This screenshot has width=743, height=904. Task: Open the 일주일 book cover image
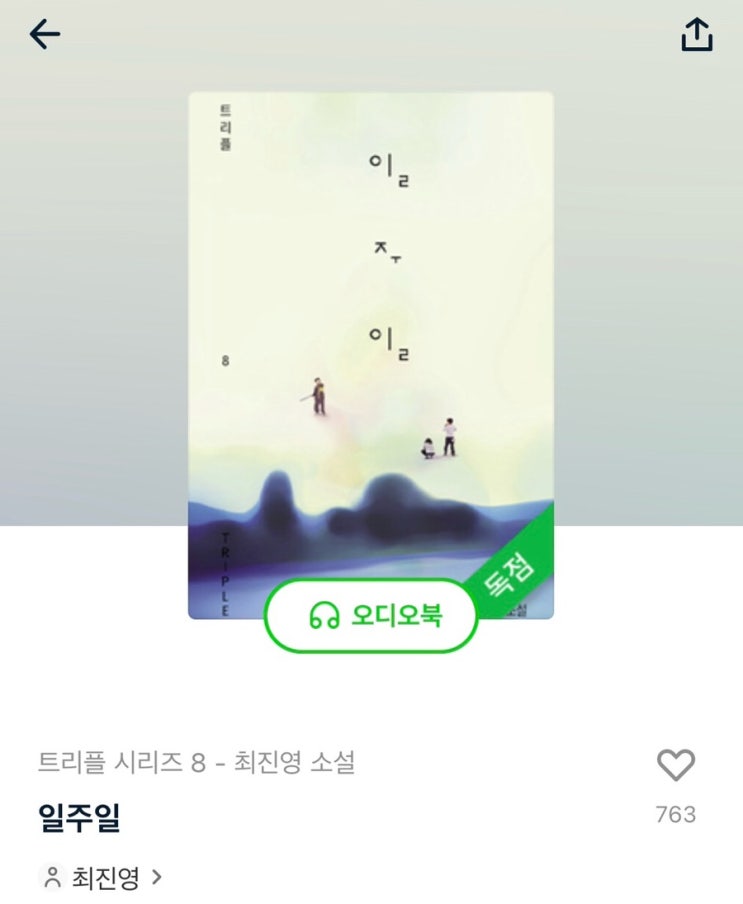click(x=370, y=330)
